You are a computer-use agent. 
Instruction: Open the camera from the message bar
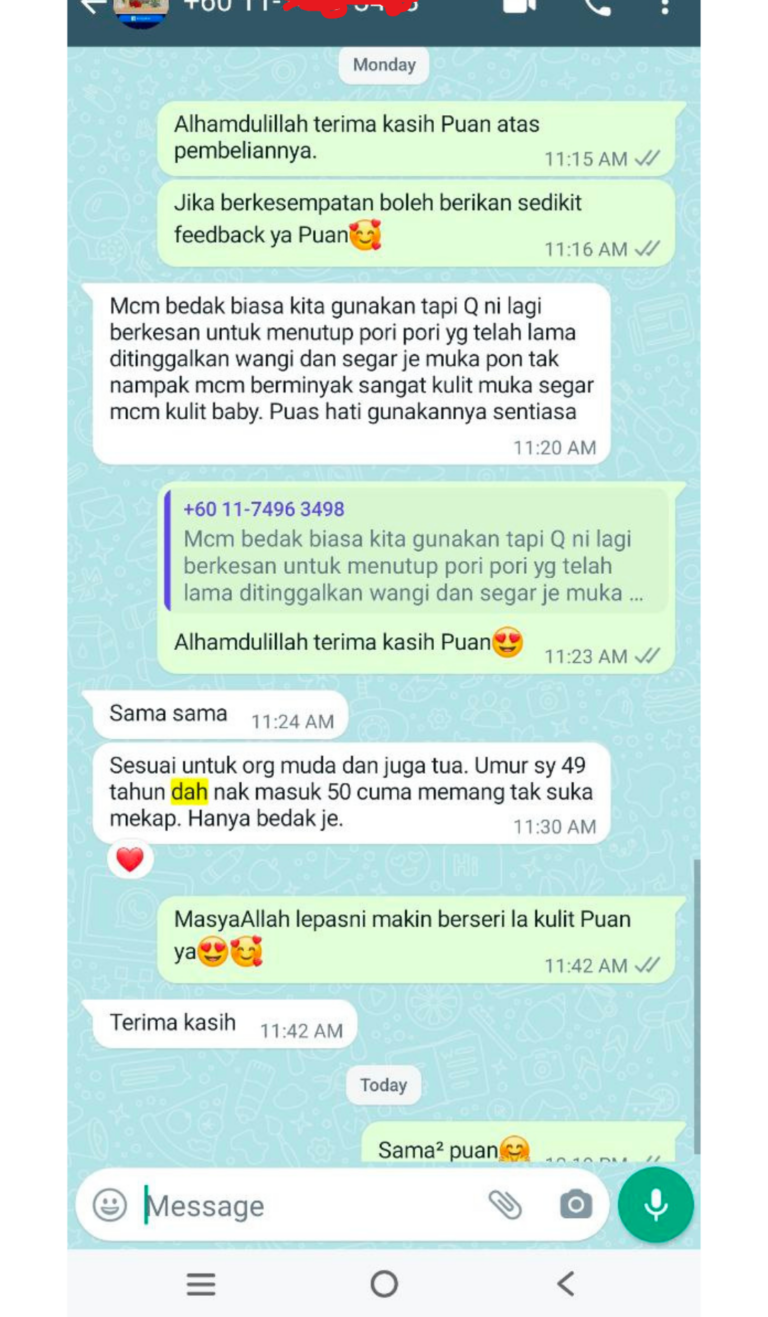pos(575,1205)
